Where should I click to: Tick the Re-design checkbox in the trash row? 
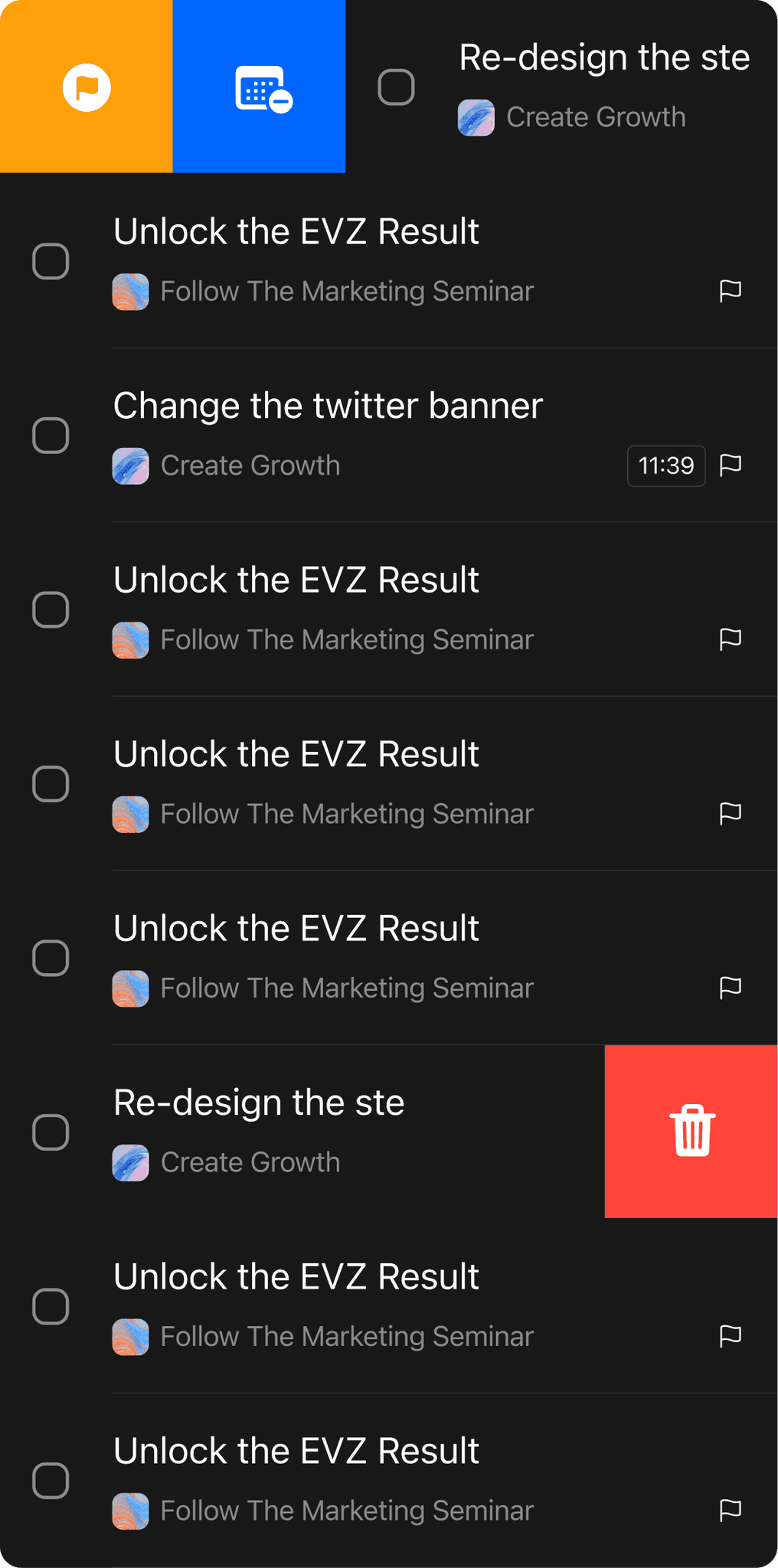[51, 1132]
